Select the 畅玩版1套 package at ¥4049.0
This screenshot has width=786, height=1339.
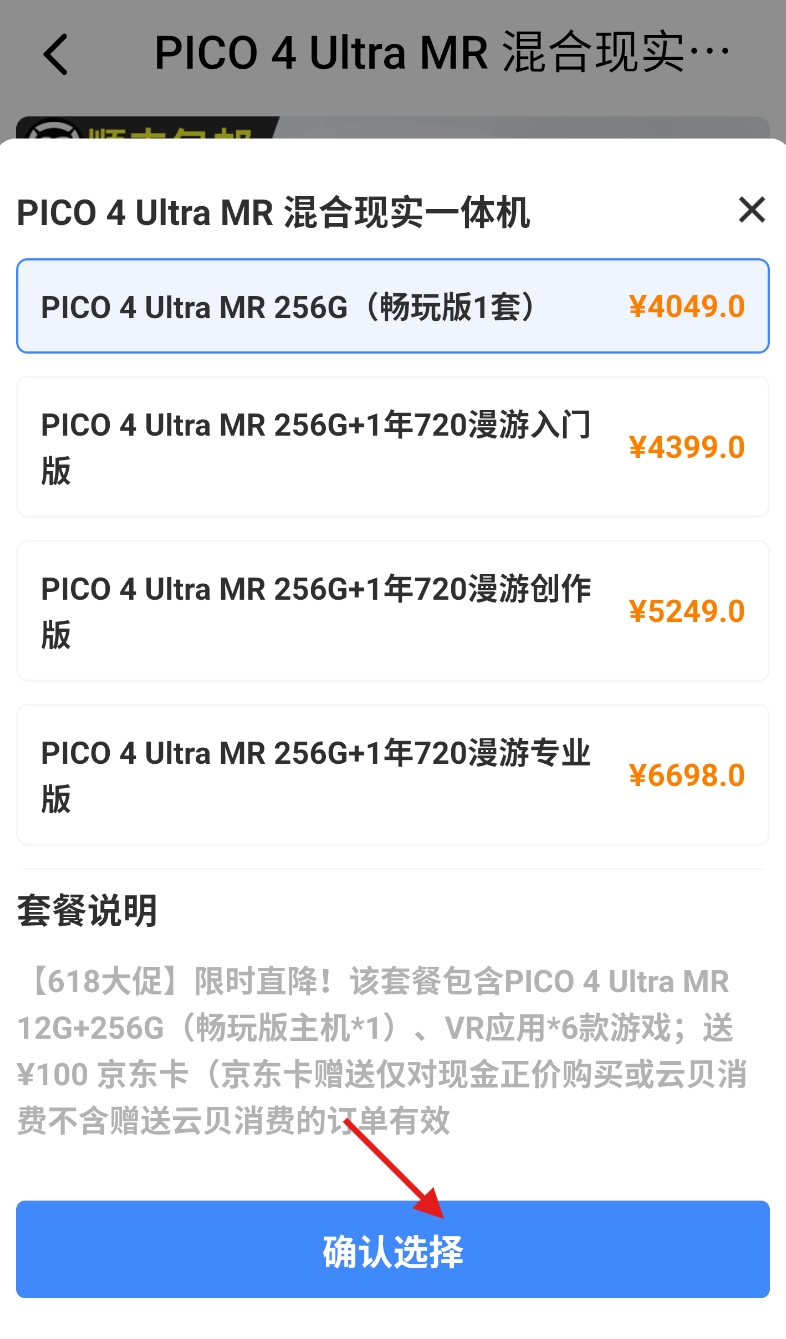[392, 306]
